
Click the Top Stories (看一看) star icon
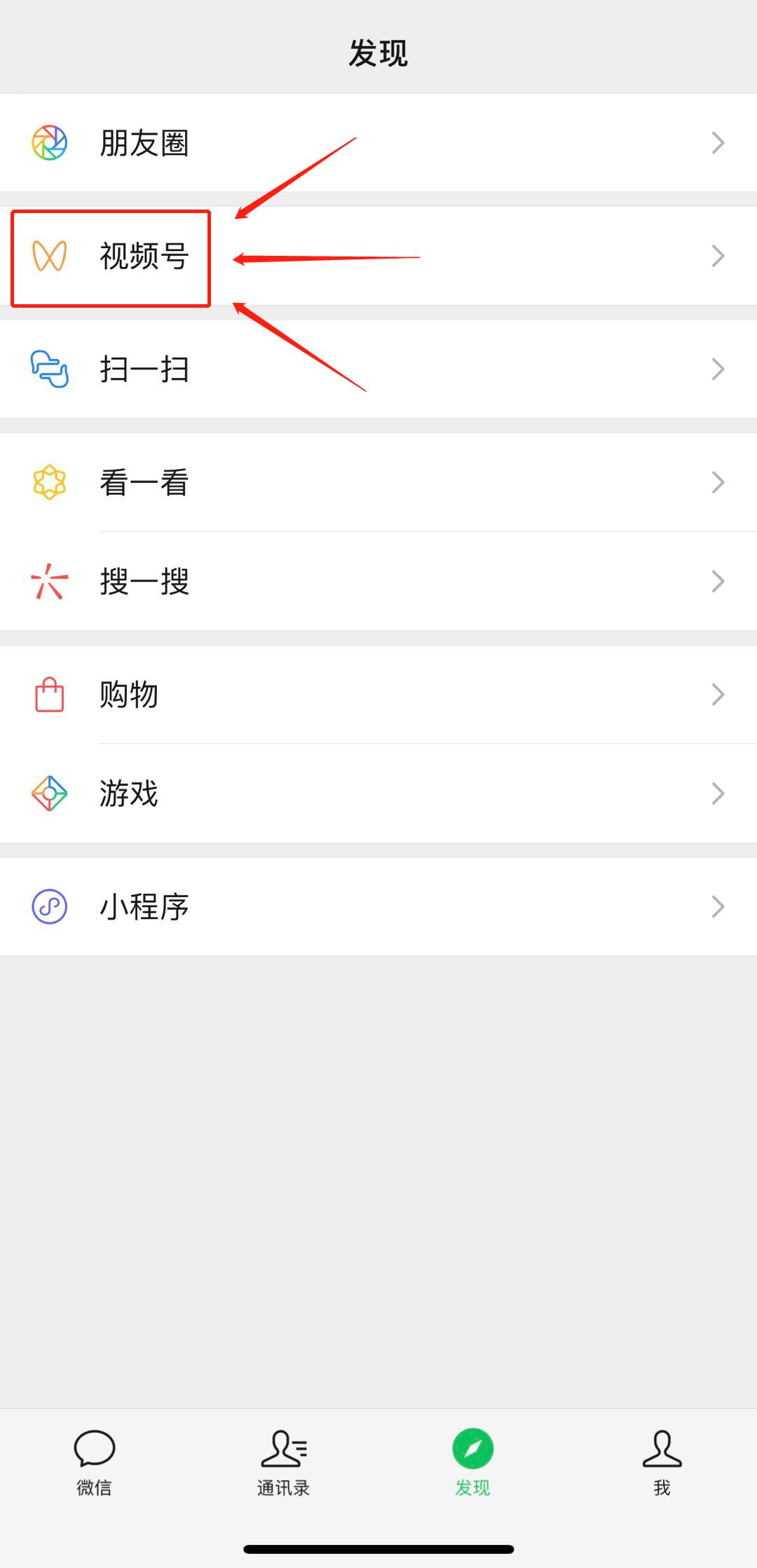(x=49, y=482)
